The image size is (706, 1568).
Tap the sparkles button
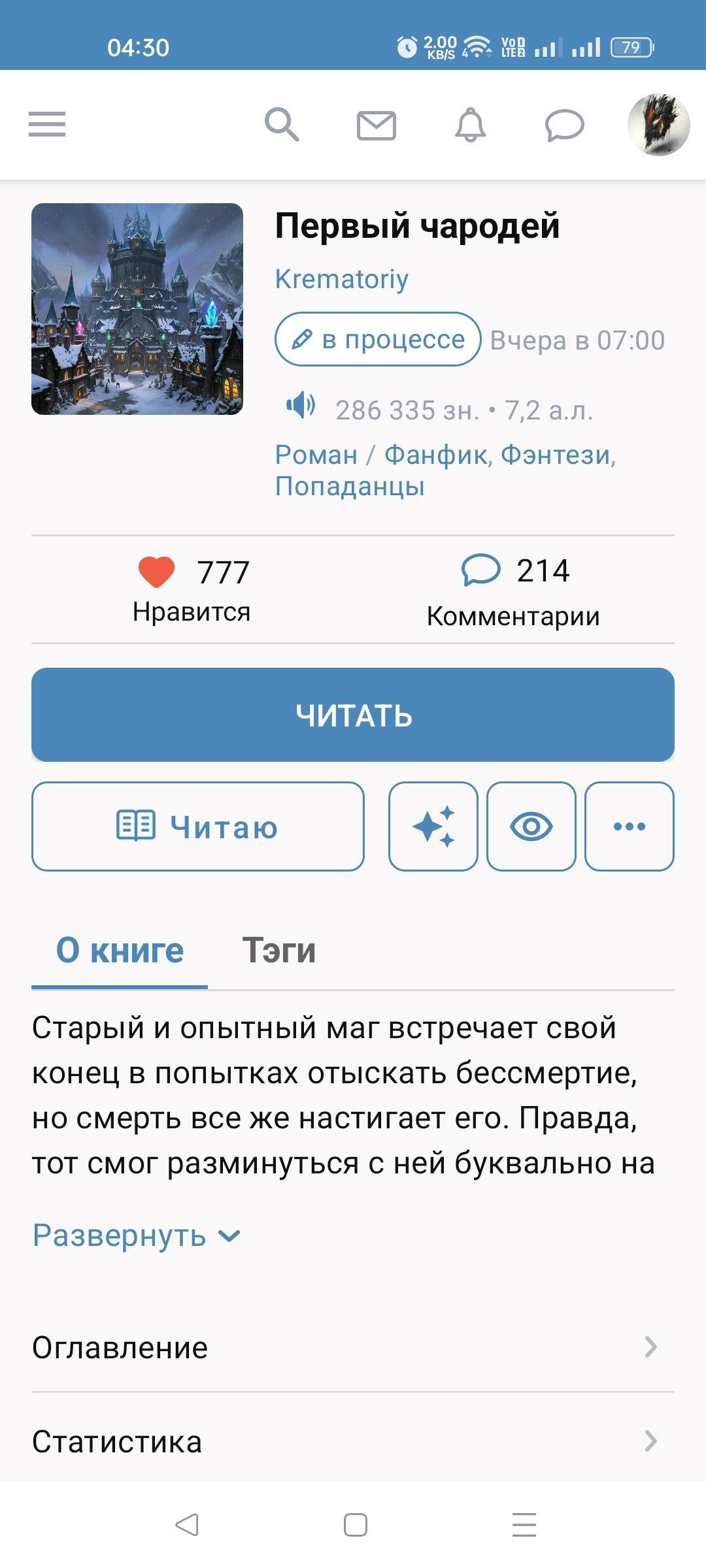pos(433,826)
